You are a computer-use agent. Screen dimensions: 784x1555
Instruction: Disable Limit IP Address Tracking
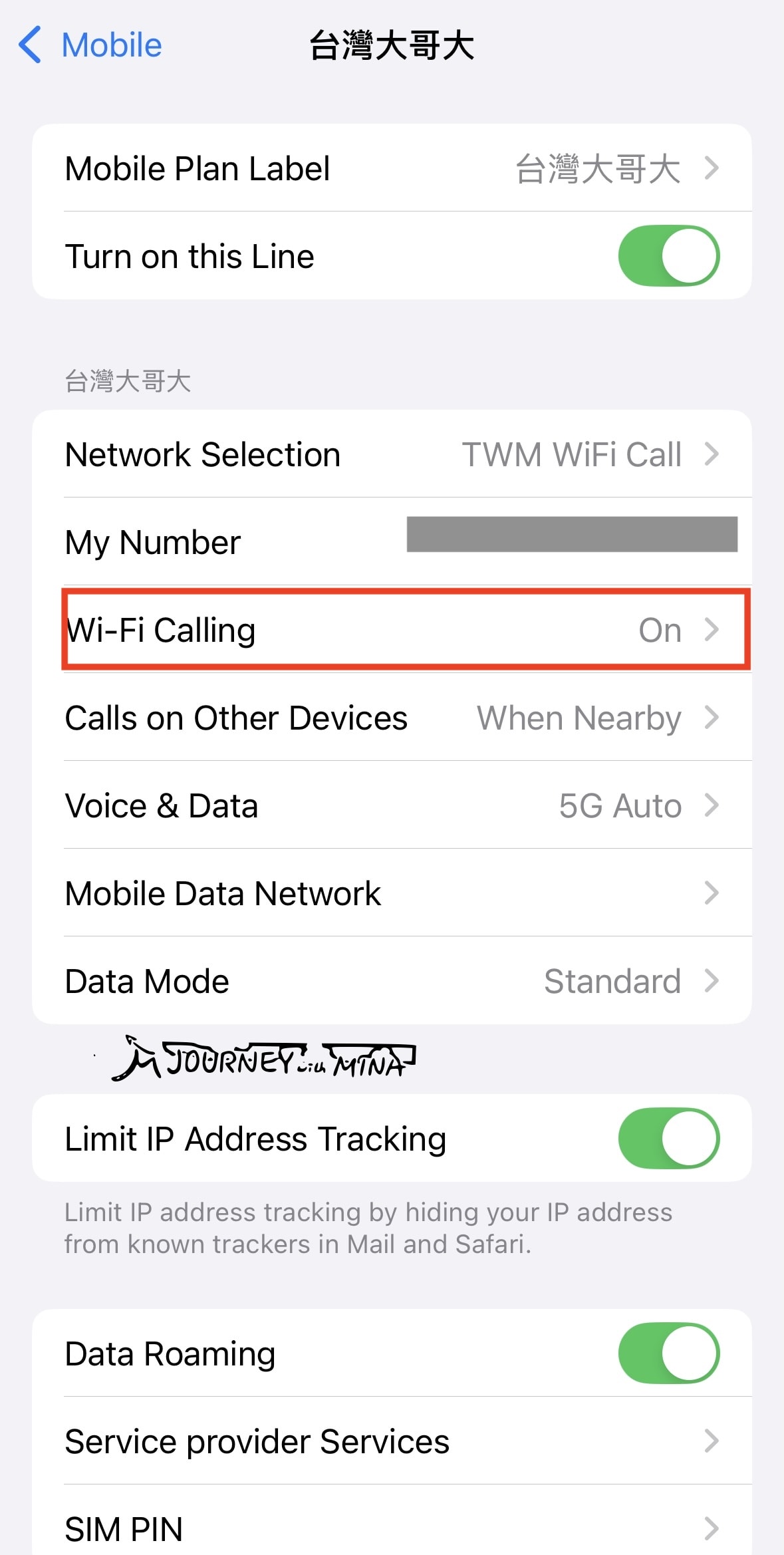pos(668,1139)
